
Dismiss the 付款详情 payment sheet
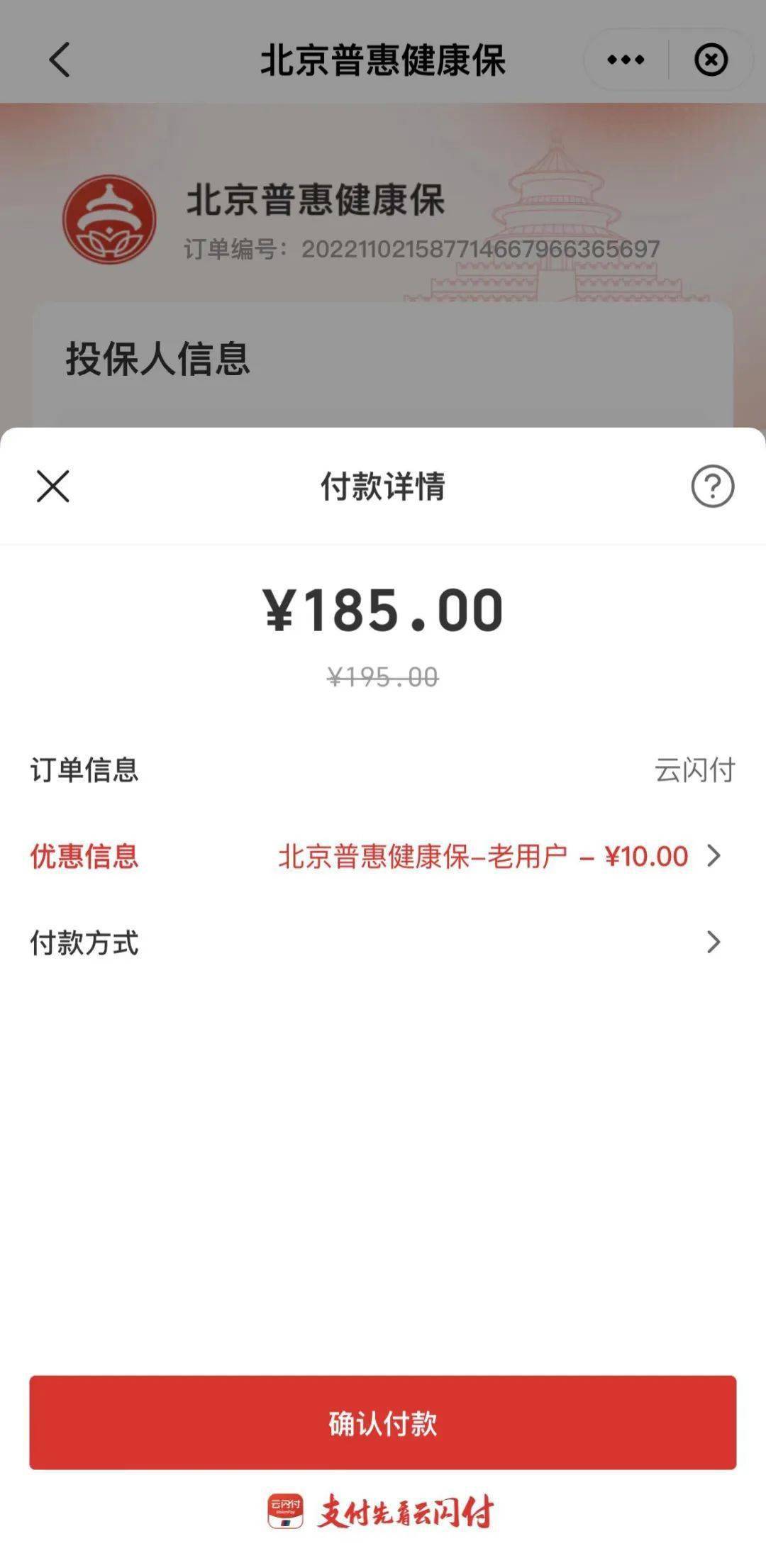53,486
